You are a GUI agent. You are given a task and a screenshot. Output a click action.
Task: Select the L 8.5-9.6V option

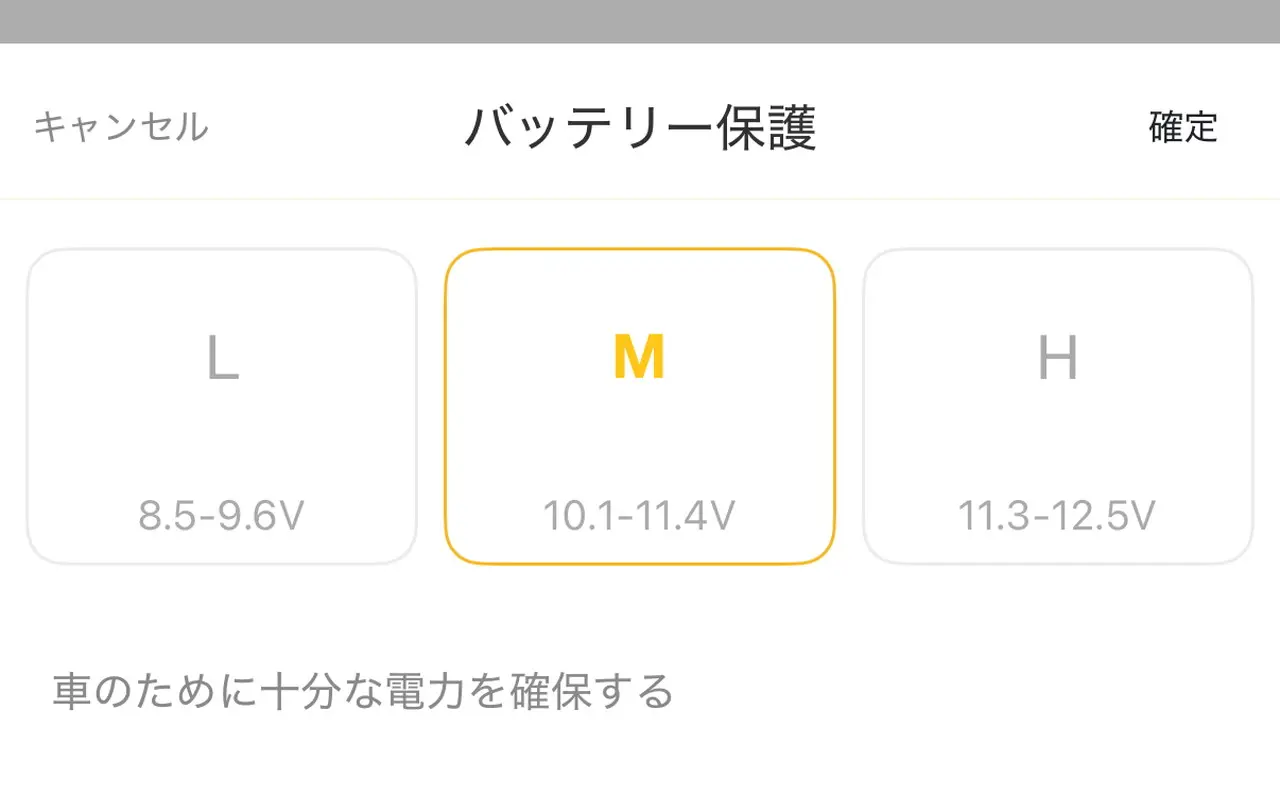222,406
